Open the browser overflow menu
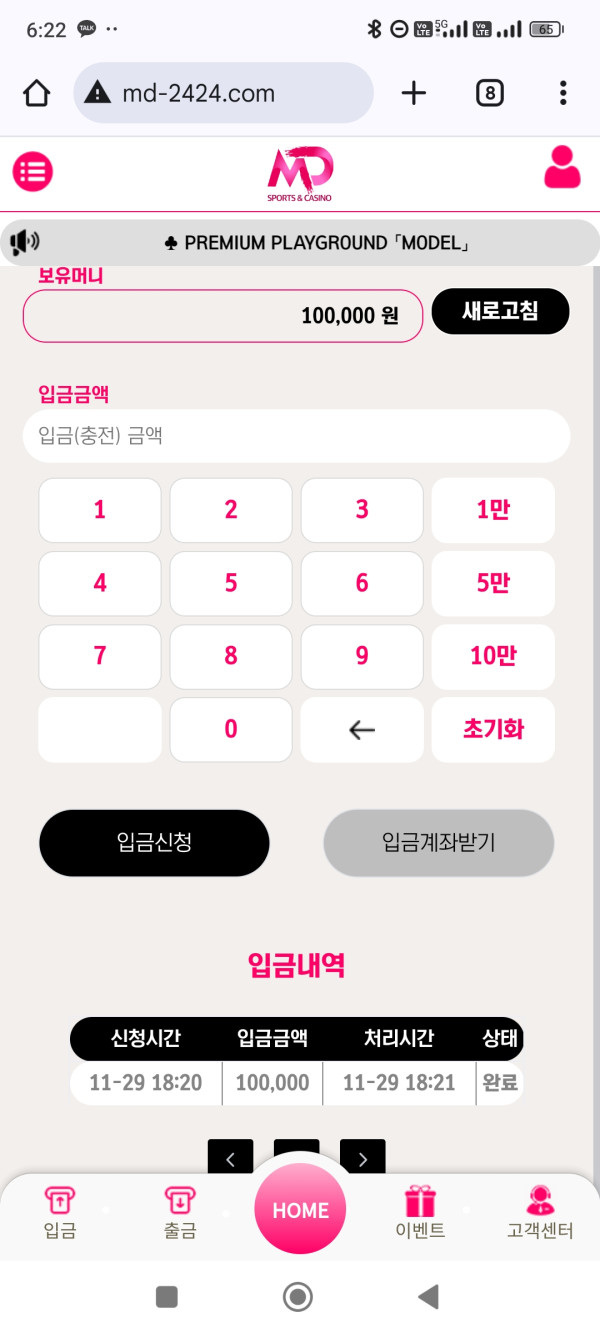 point(563,94)
